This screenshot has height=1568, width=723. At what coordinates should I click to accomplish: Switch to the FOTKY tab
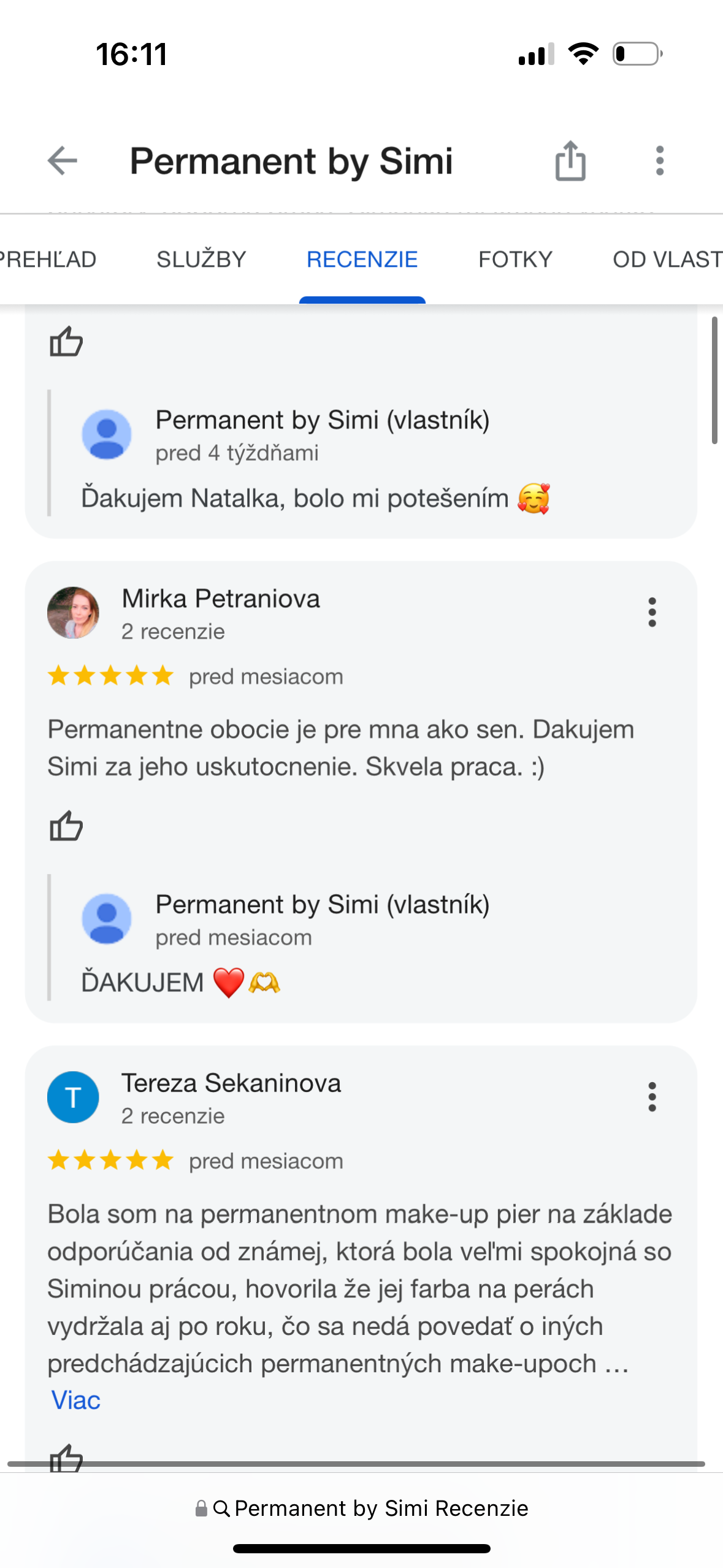(x=515, y=259)
